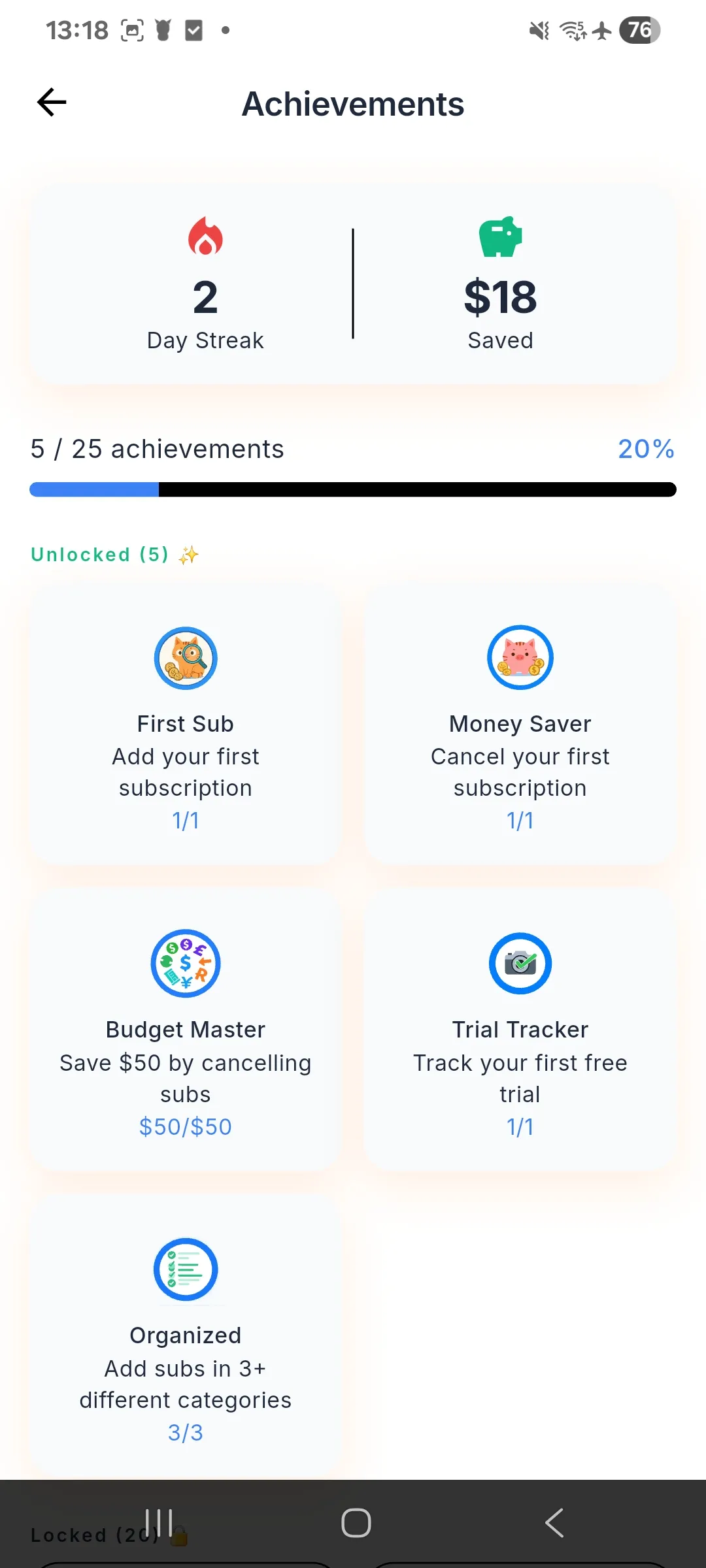Tap the 5 / 25 achievements label
Screen dimensions: 706x1568
(x=157, y=448)
